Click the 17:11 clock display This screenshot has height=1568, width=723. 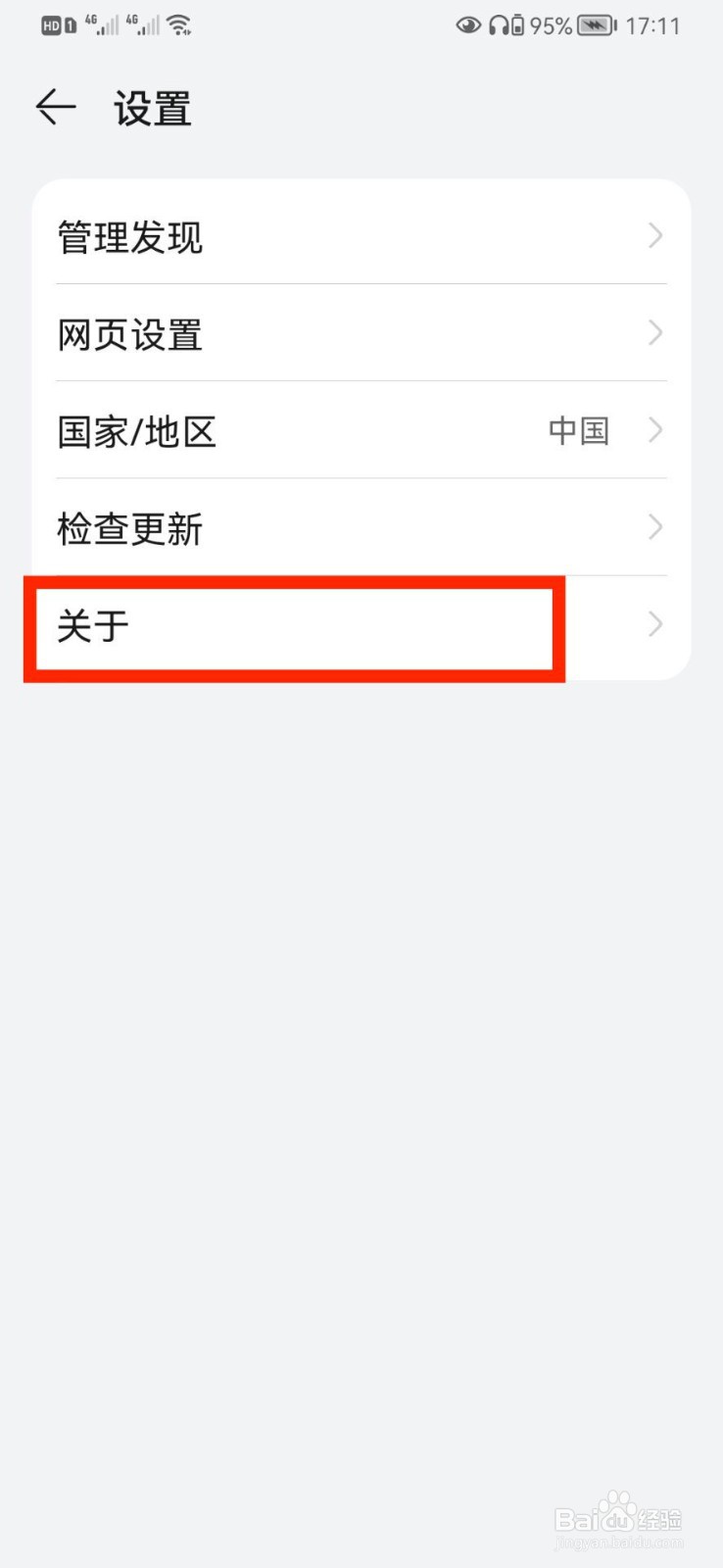[655, 26]
